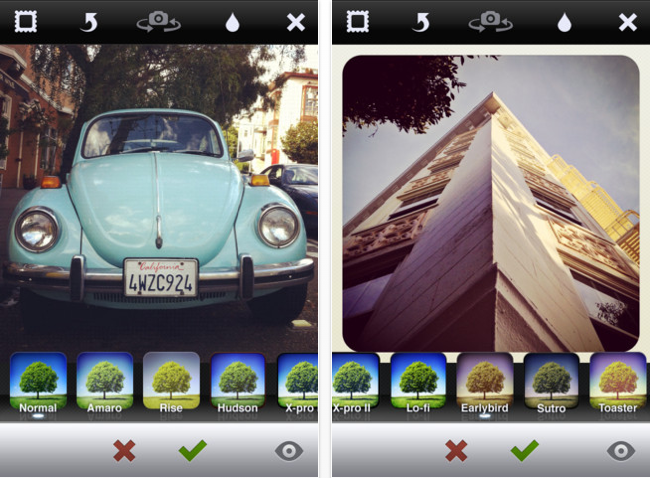
Task: Discard the car photo with red X
Action: (x=124, y=451)
